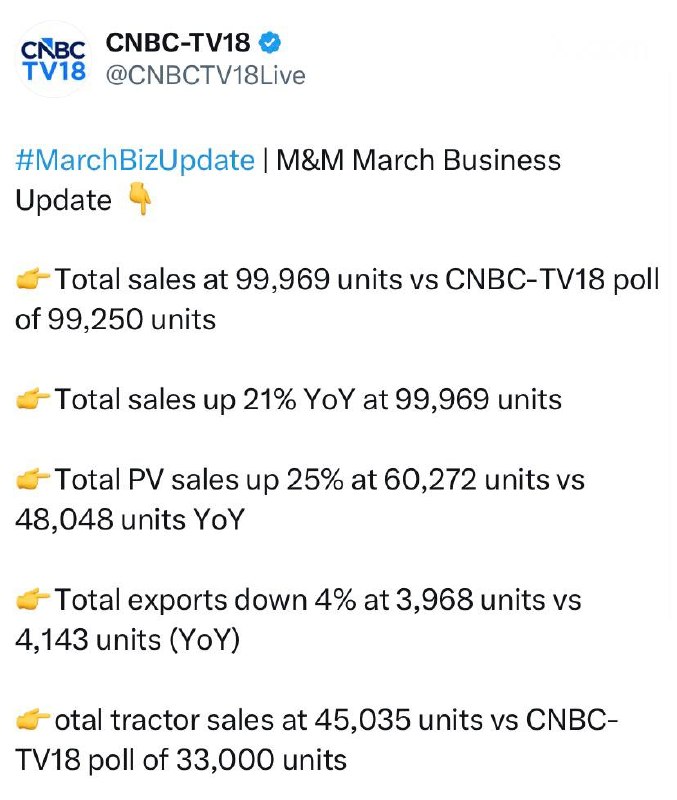Open the @CNBCTV18Live account handle
Image resolution: width=677 pixels, height=800 pixels.
205,75
